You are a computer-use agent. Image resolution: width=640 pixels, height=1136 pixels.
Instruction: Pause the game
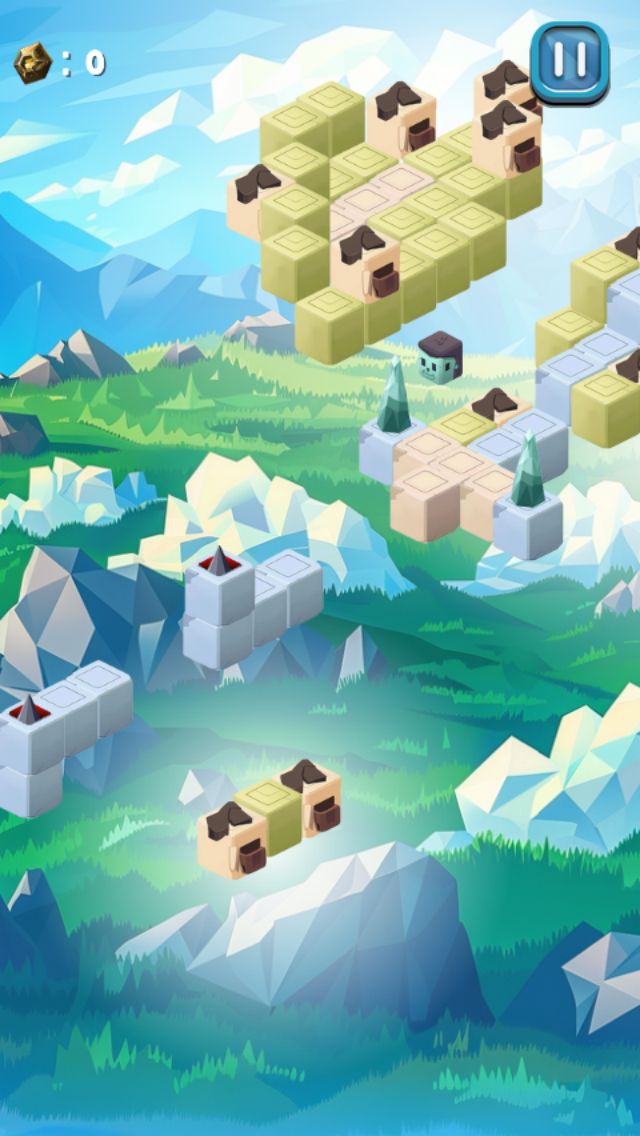[570, 63]
